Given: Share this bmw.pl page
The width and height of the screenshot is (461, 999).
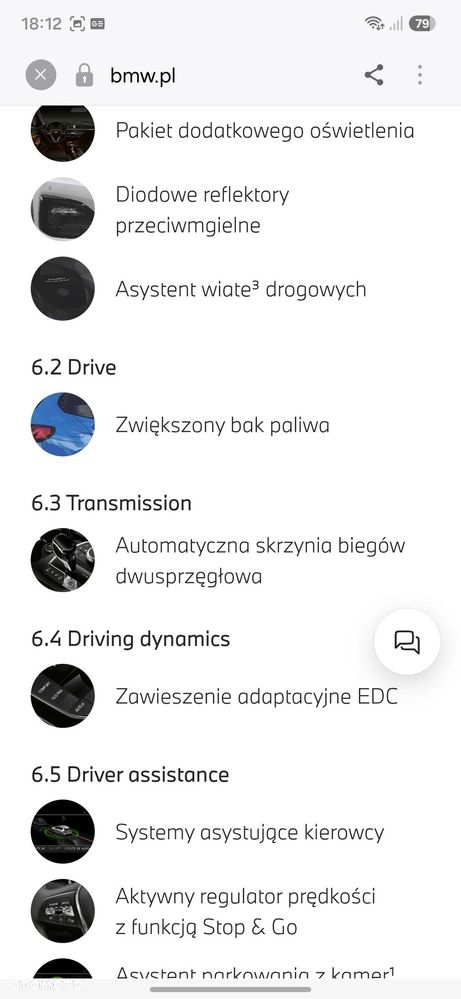Looking at the screenshot, I should 374,75.
